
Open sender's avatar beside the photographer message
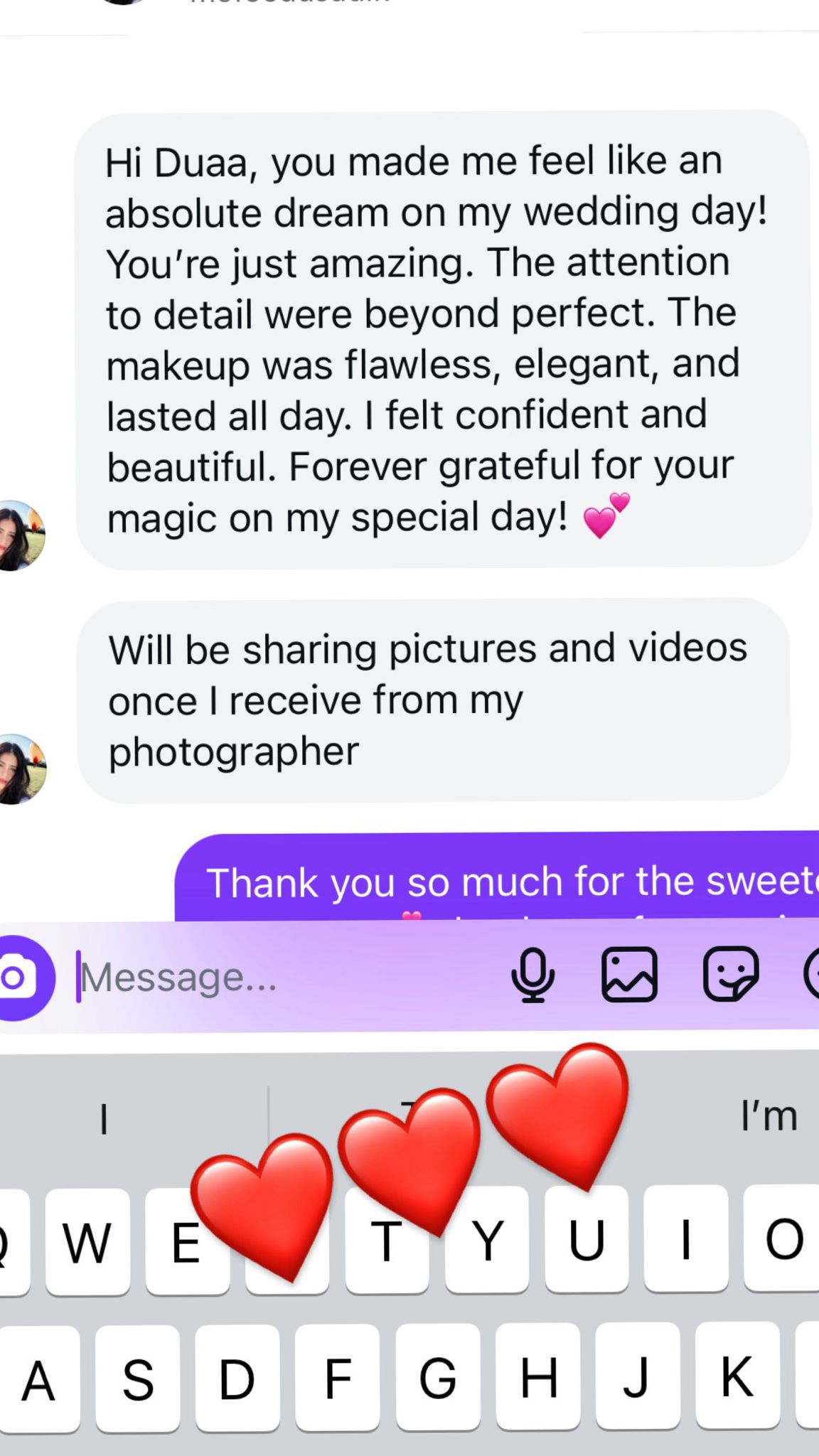(21, 769)
